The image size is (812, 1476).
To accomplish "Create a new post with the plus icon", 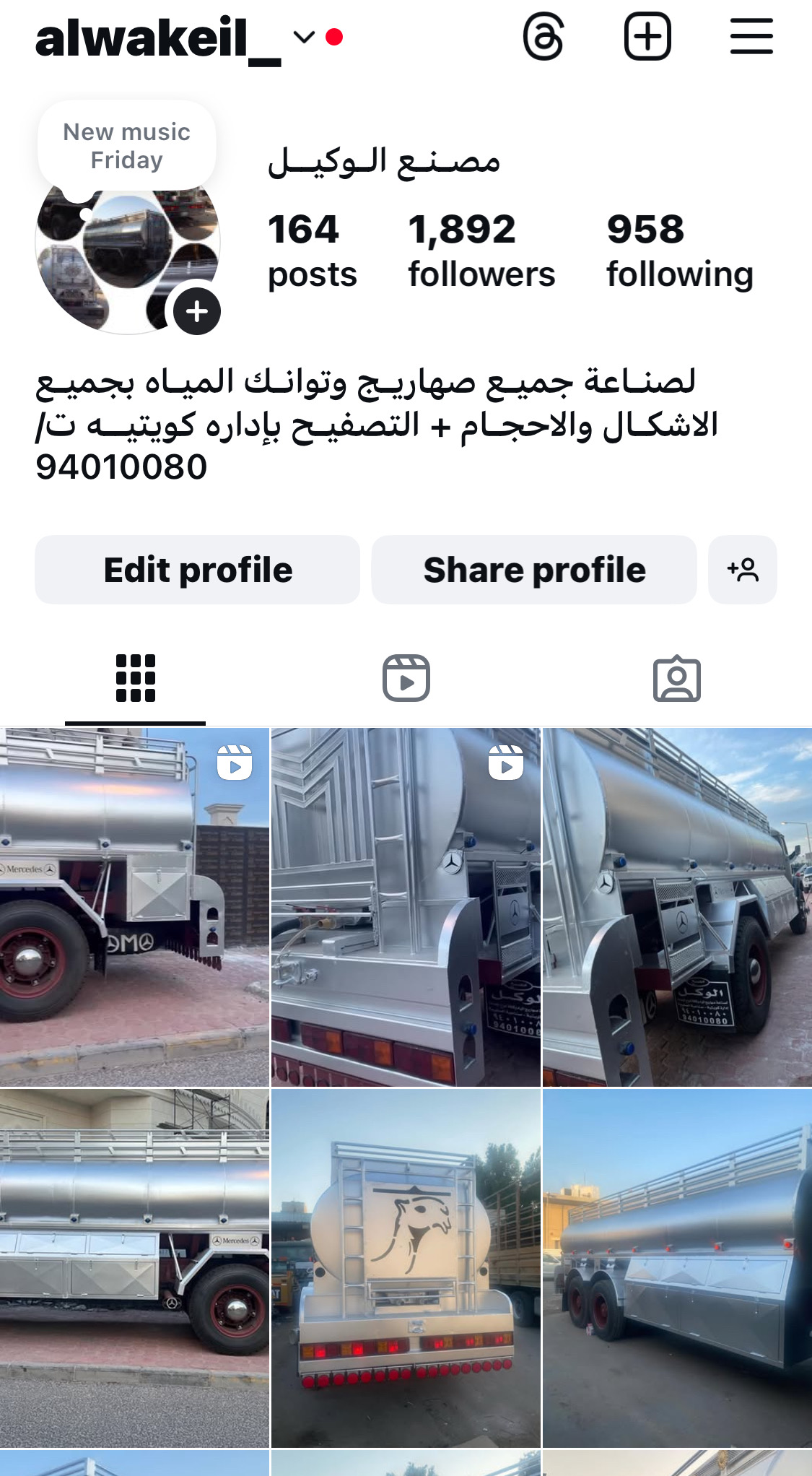I will point(647,37).
